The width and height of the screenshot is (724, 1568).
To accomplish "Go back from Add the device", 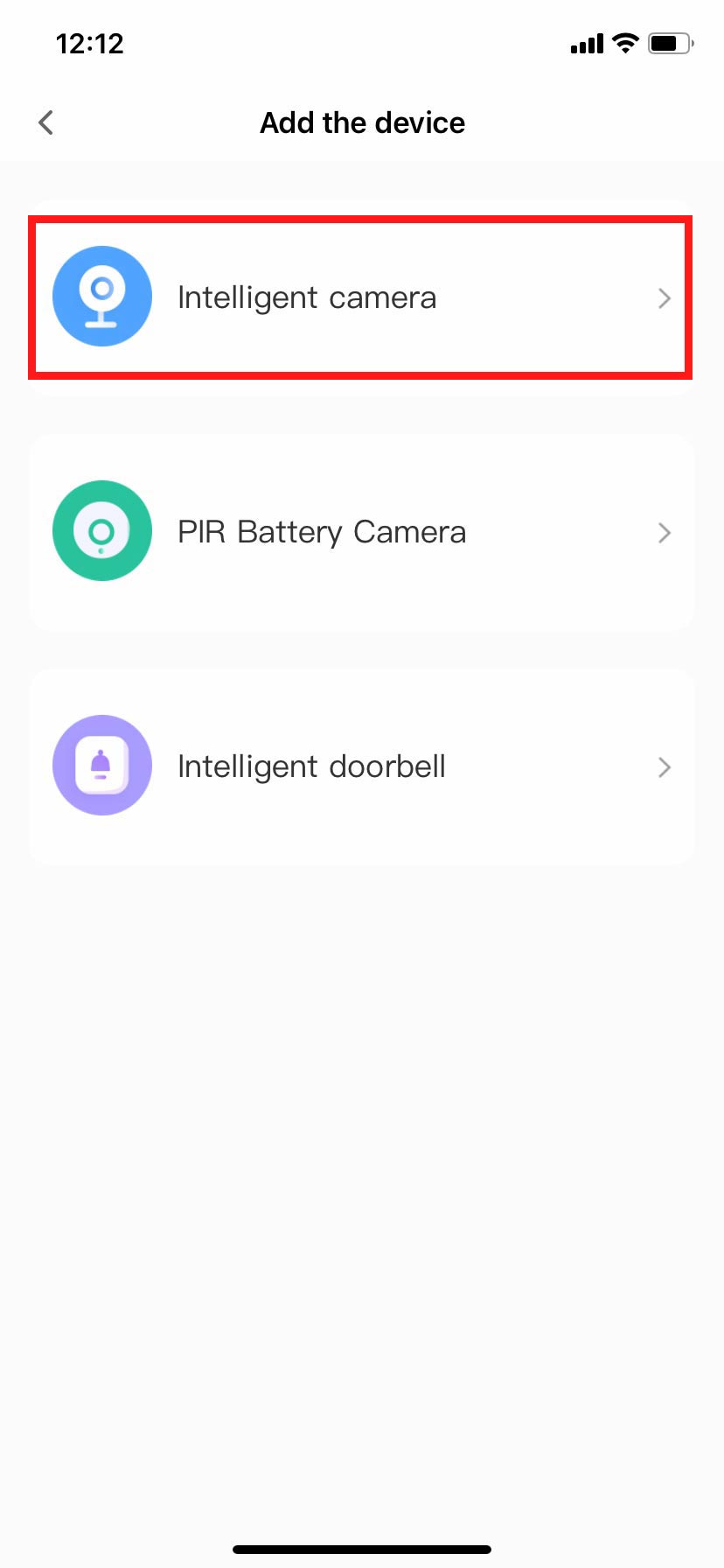I will (x=46, y=122).
